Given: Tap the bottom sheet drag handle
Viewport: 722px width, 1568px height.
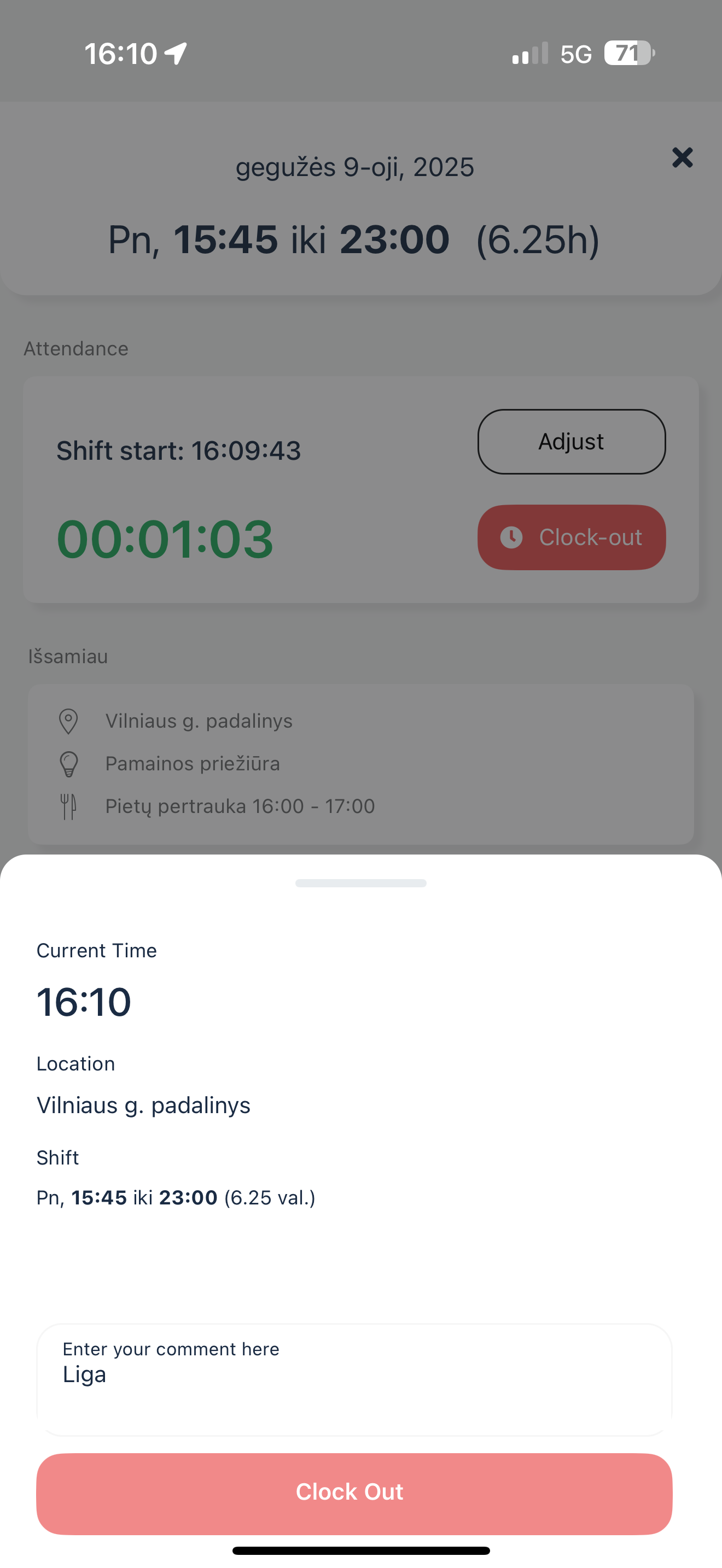Looking at the screenshot, I should click(360, 883).
